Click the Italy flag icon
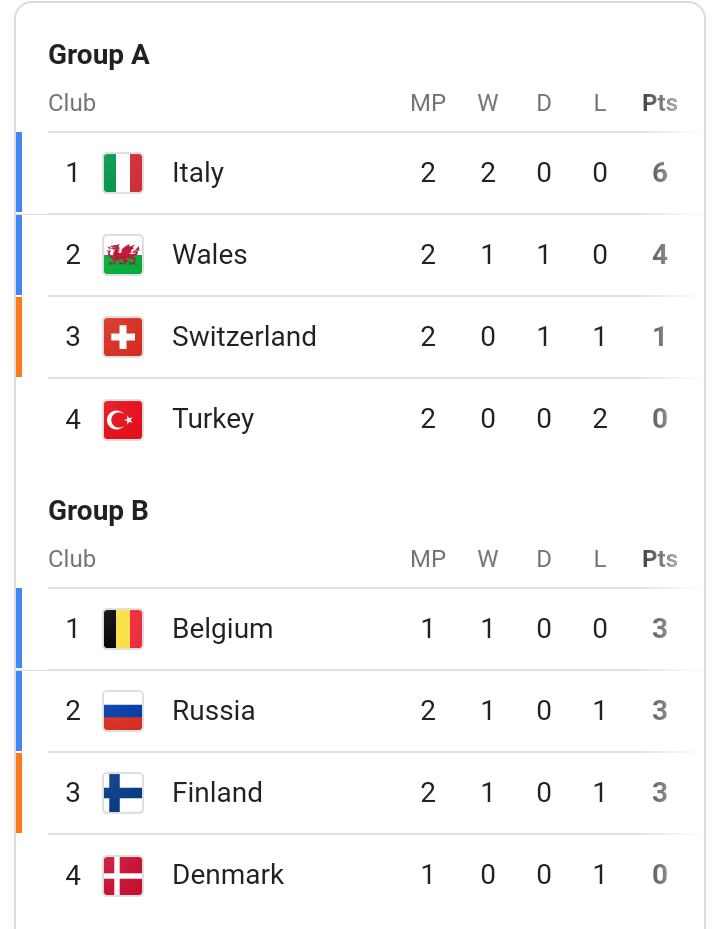The image size is (720, 929). coord(122,172)
